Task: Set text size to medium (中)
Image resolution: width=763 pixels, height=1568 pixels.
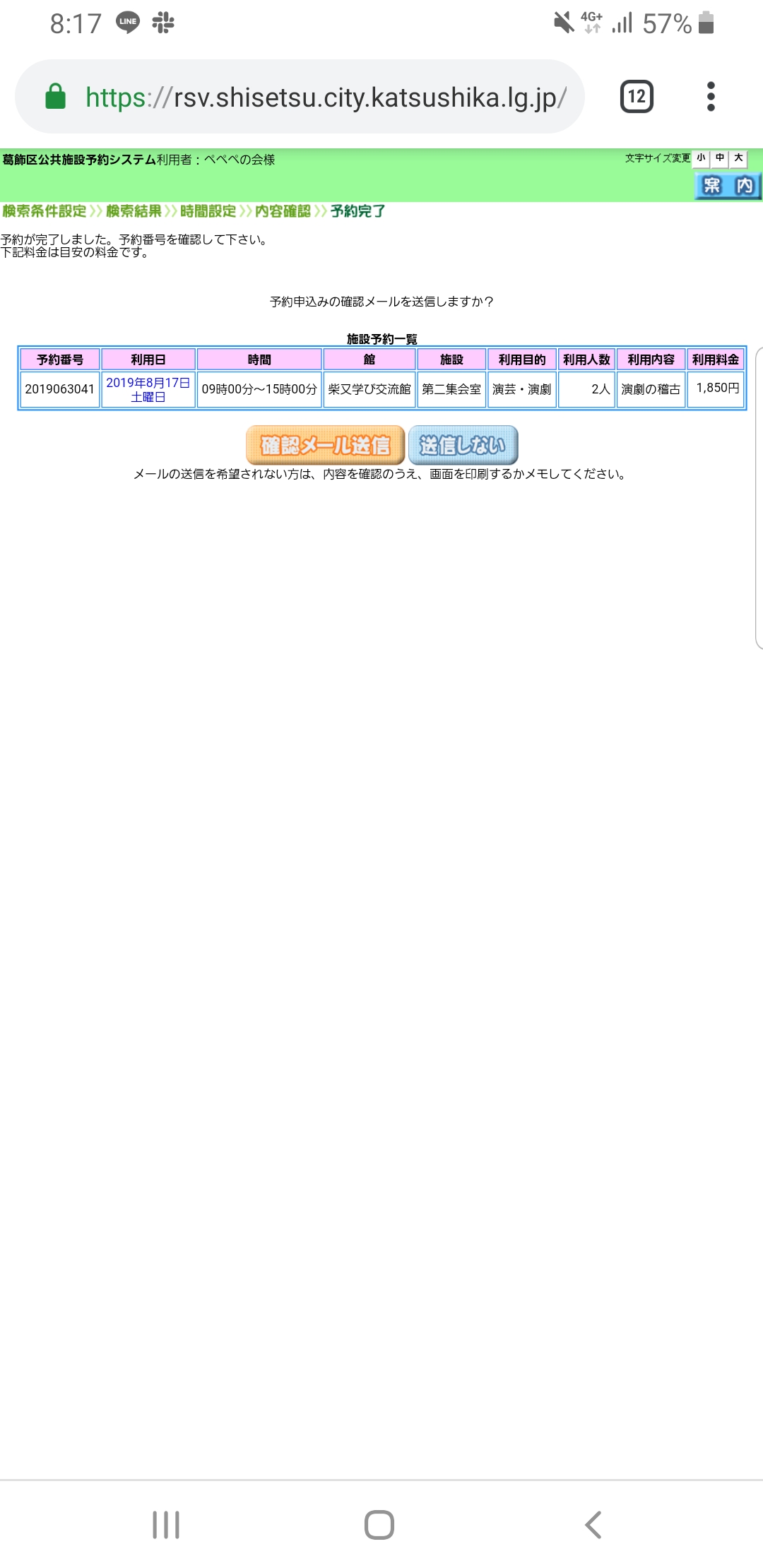Action: pyautogui.click(x=720, y=158)
